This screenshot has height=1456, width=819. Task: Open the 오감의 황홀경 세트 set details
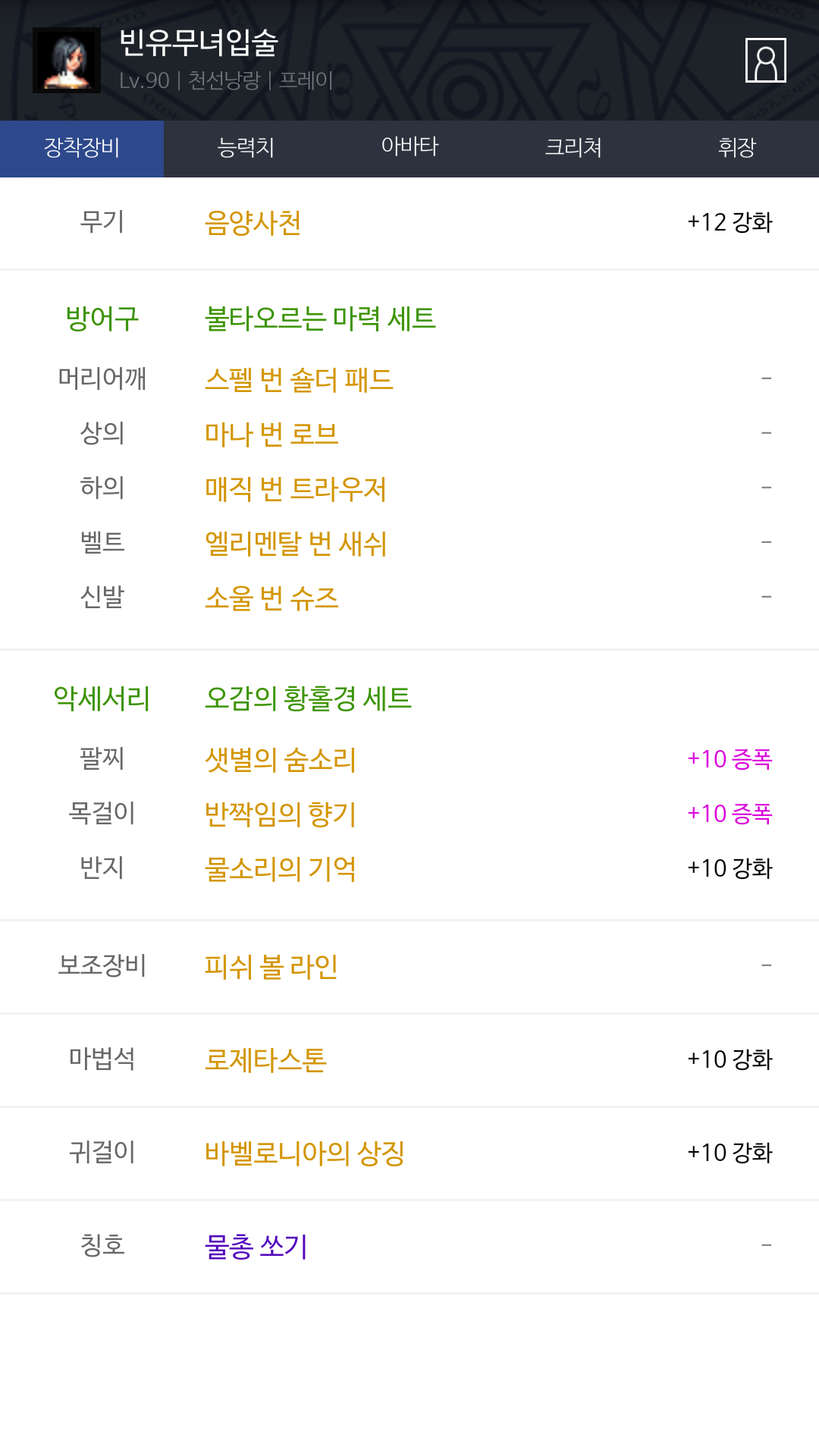[308, 698]
